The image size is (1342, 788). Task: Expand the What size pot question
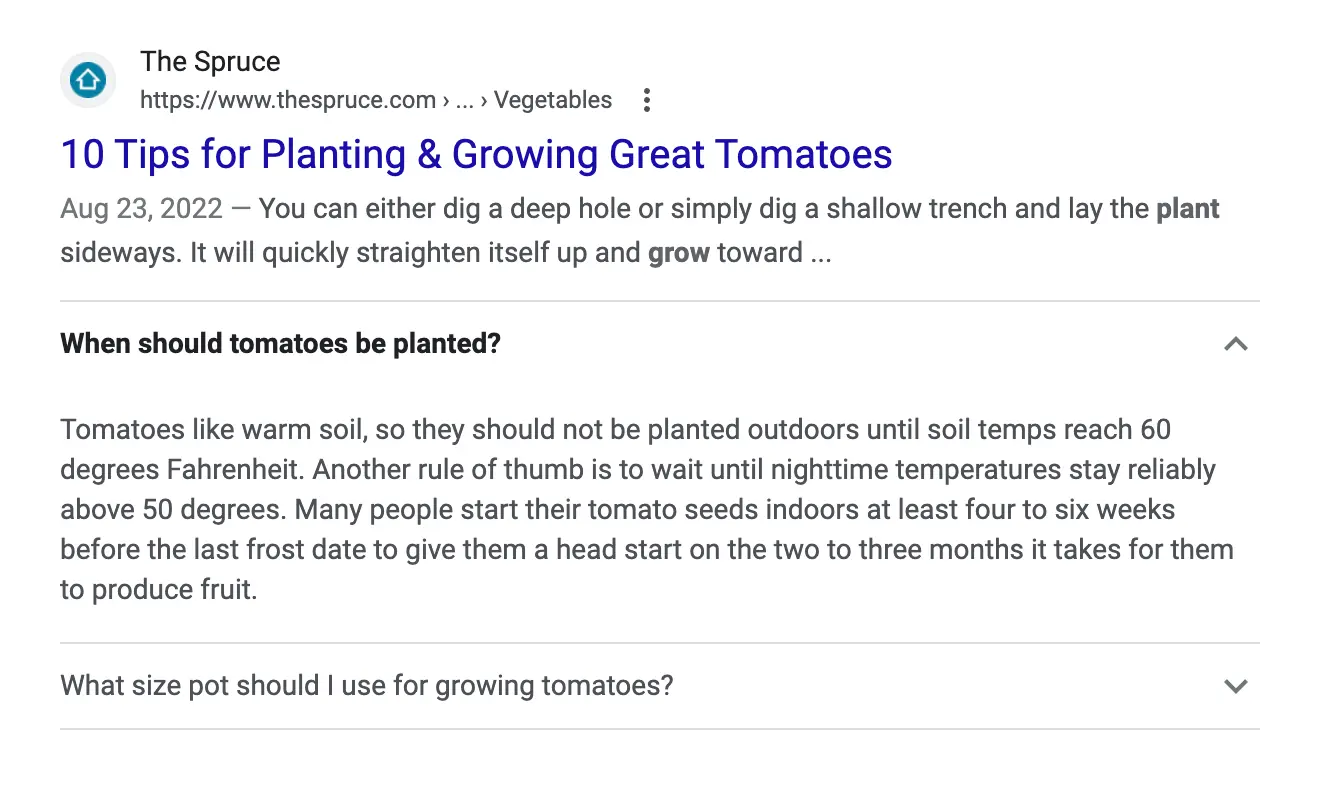[1236, 686]
